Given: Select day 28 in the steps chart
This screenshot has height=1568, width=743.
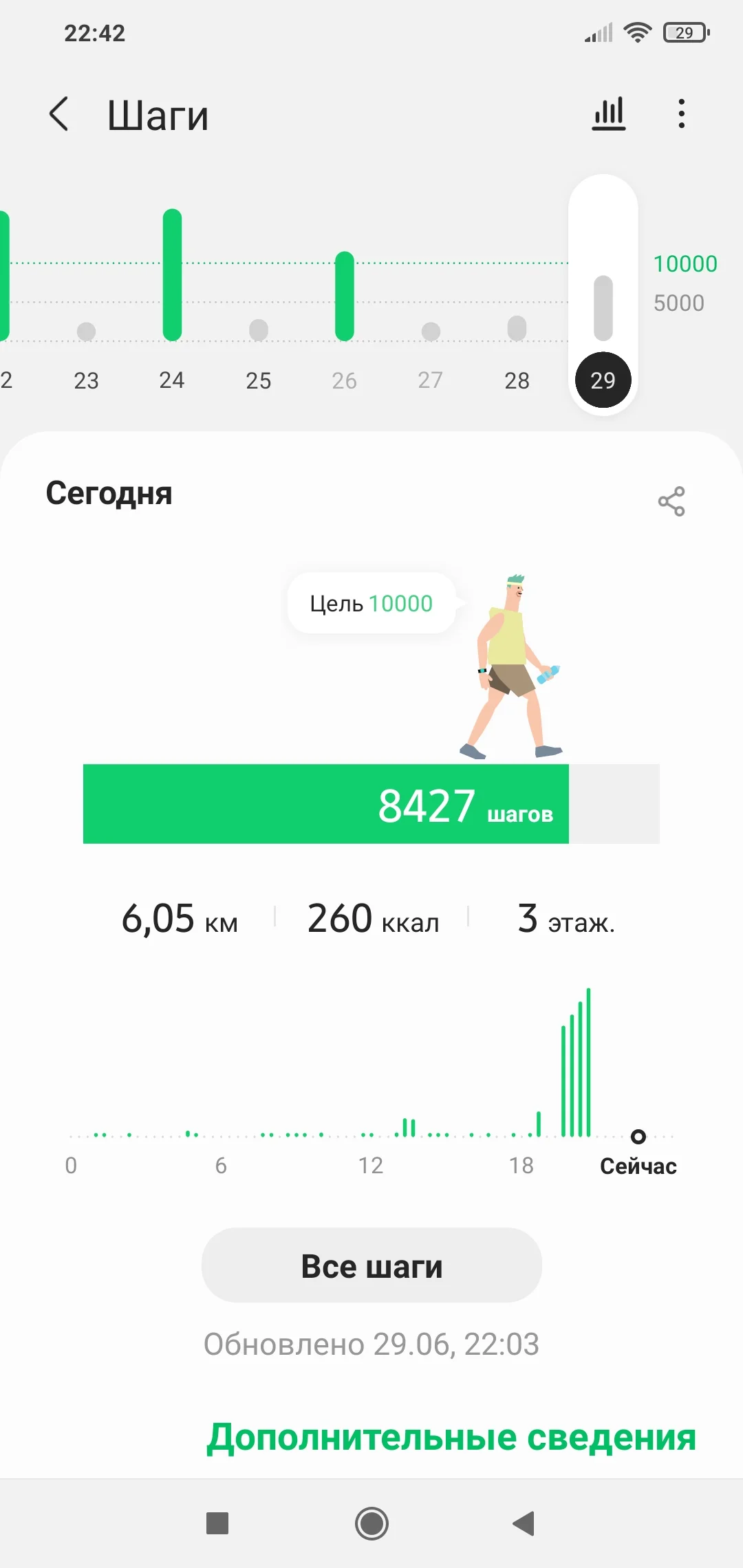Looking at the screenshot, I should 517,344.
